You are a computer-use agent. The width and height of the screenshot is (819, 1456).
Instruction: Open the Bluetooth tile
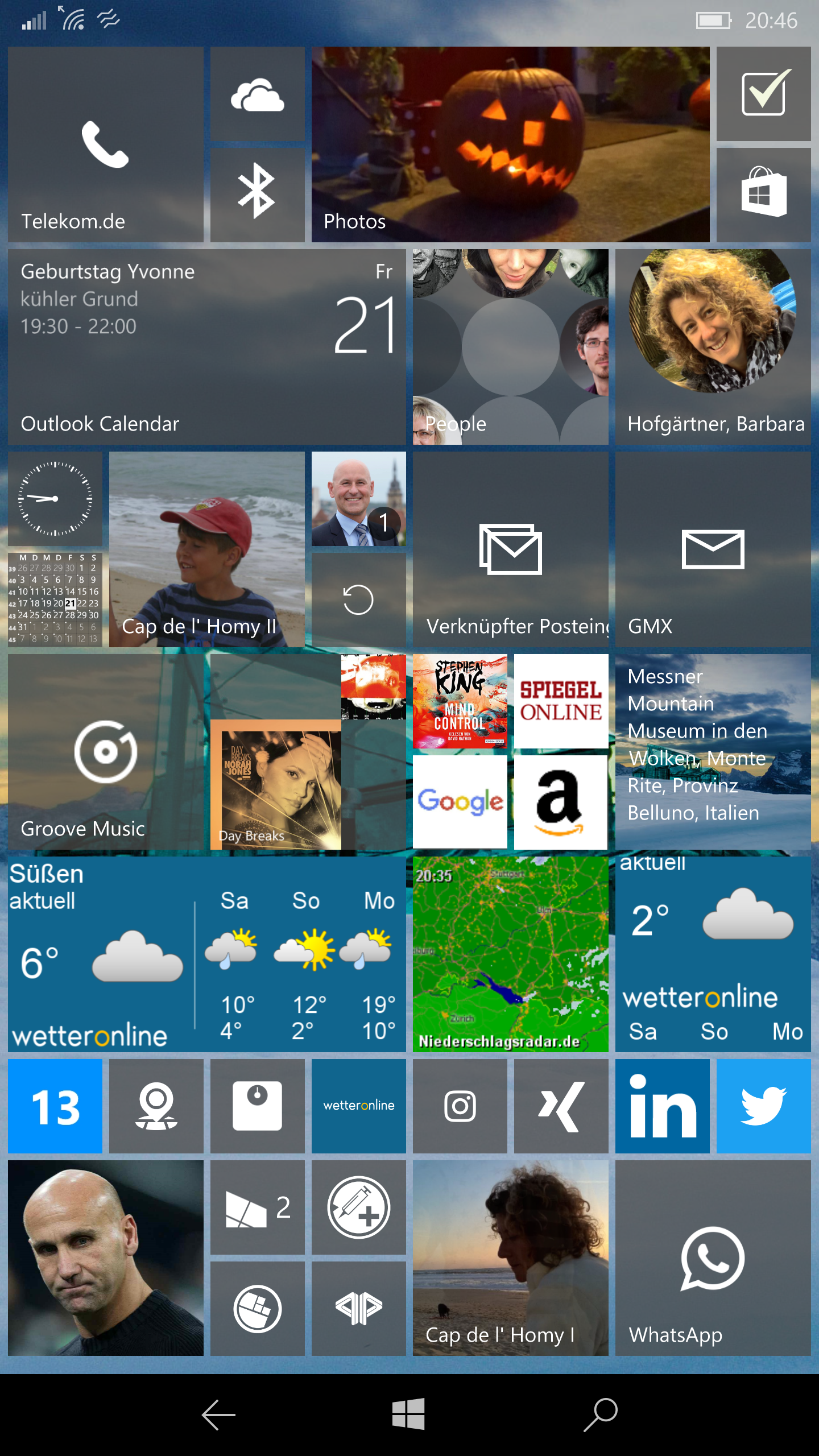click(x=257, y=195)
